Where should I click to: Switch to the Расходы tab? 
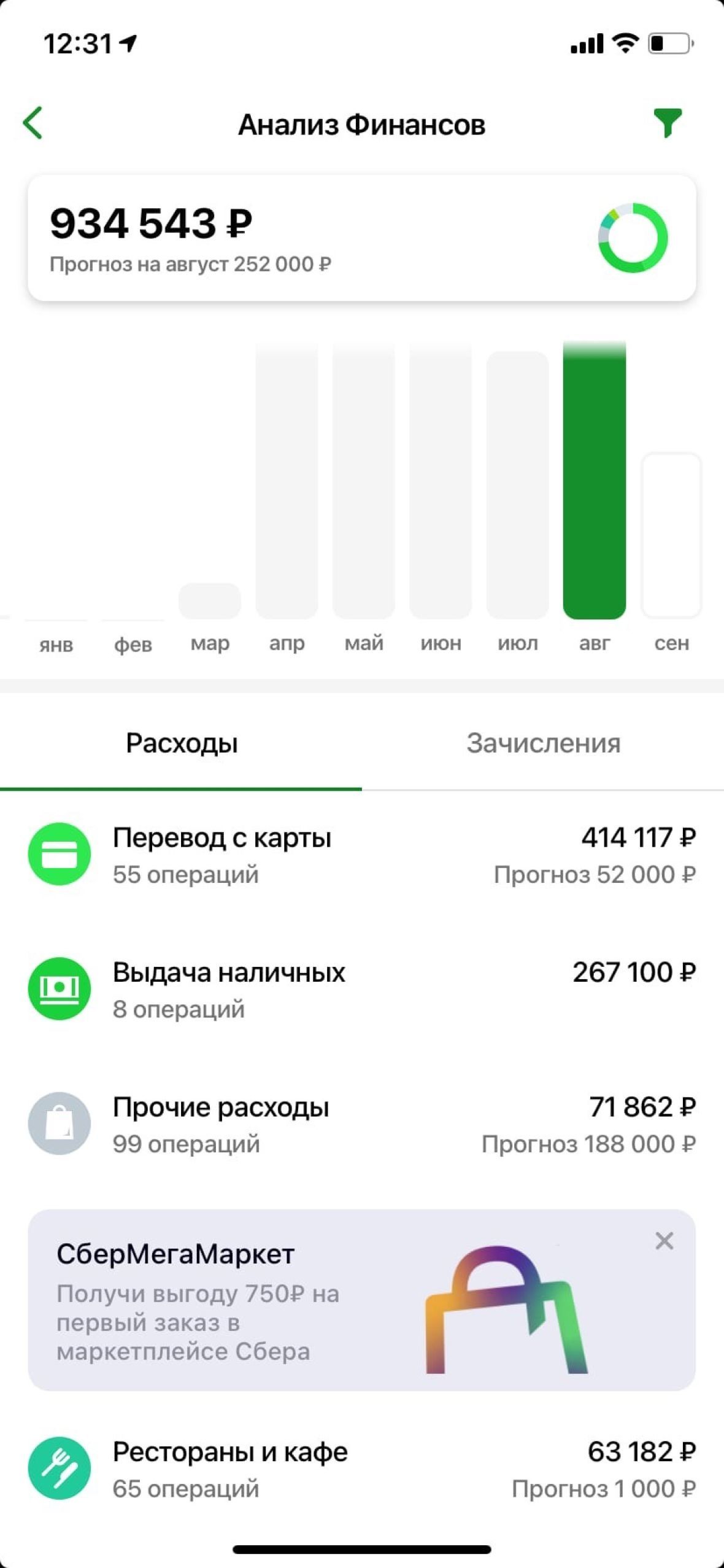pos(182,743)
